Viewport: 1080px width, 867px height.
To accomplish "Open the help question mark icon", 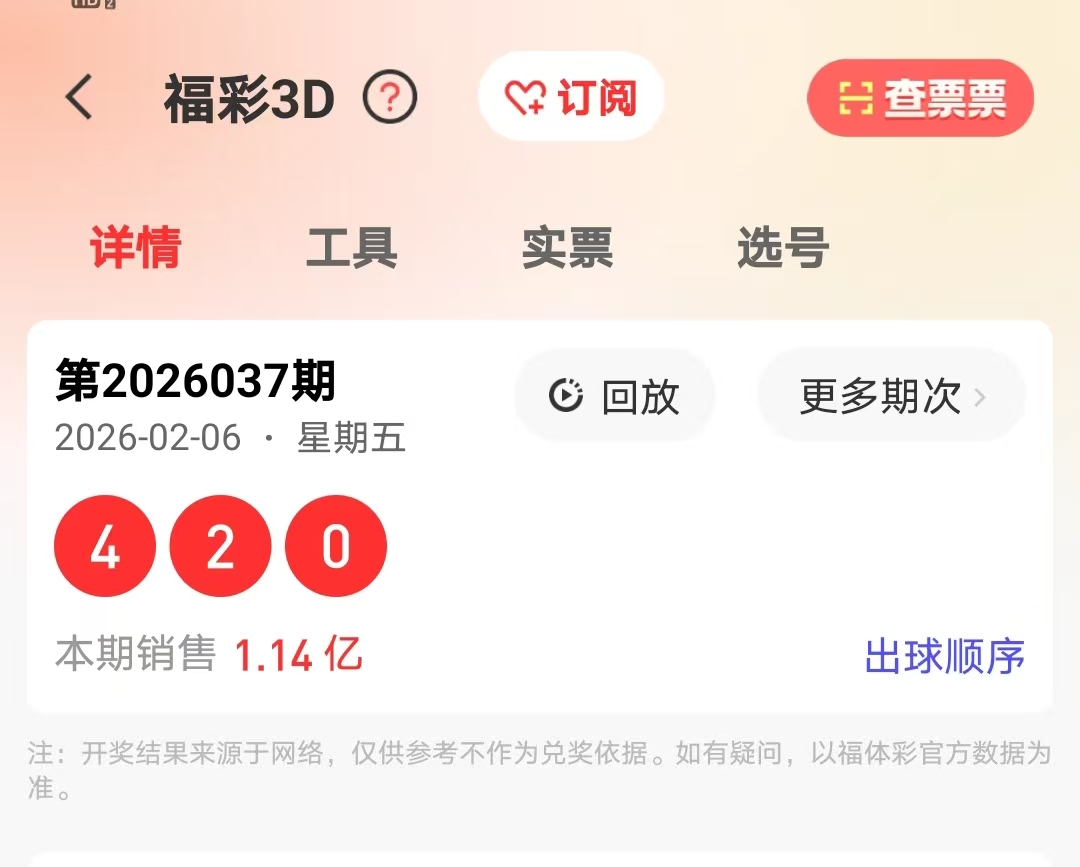I will (x=390, y=98).
